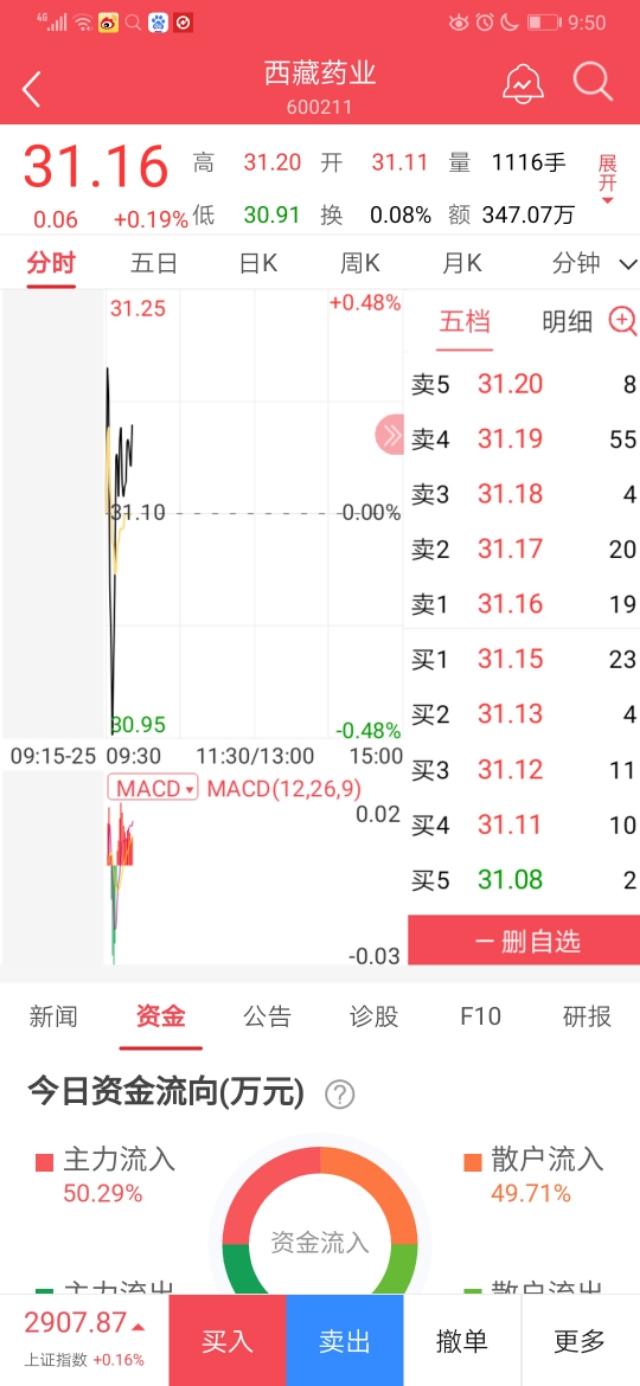Open the 研报 research tab
Screen dimensions: 640x1386
tap(587, 1017)
